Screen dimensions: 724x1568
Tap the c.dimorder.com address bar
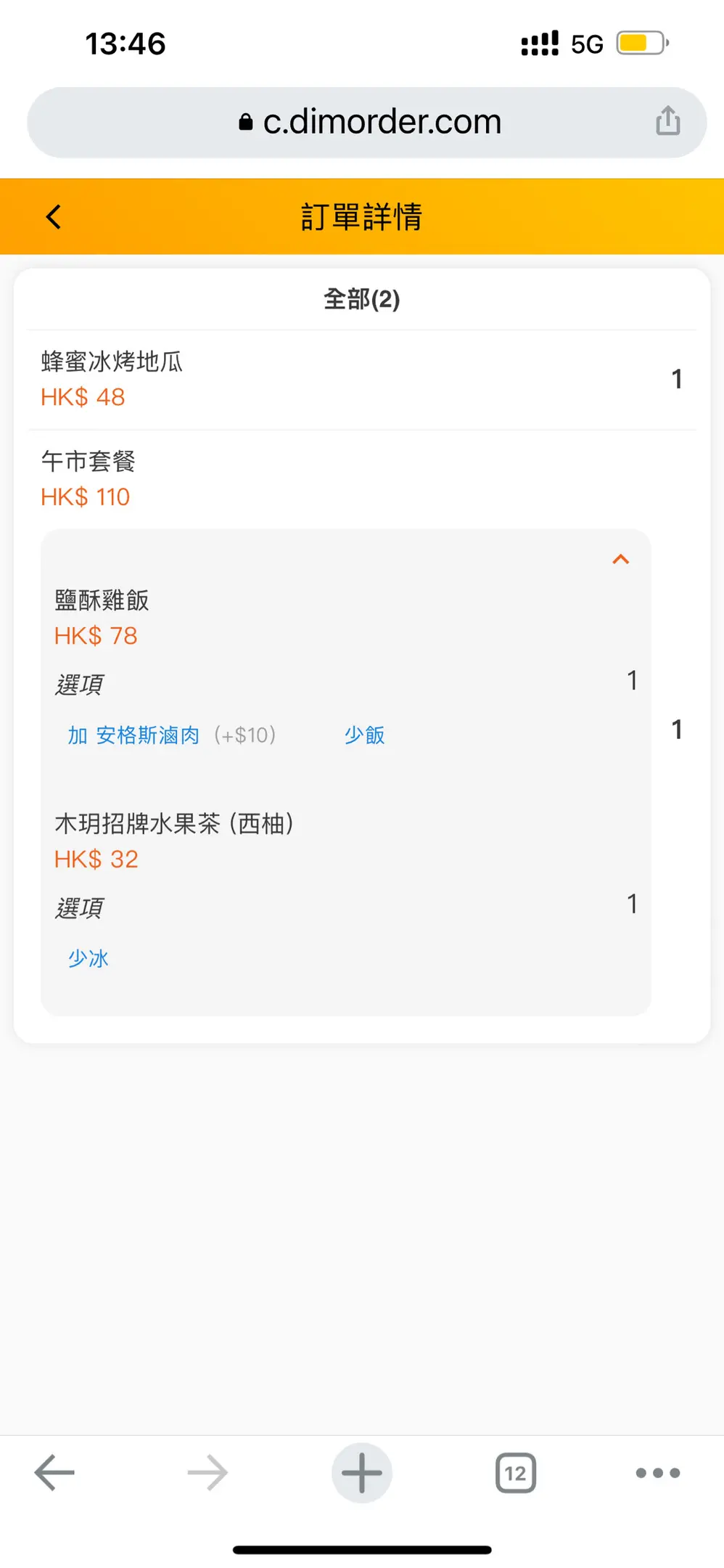[x=367, y=122]
